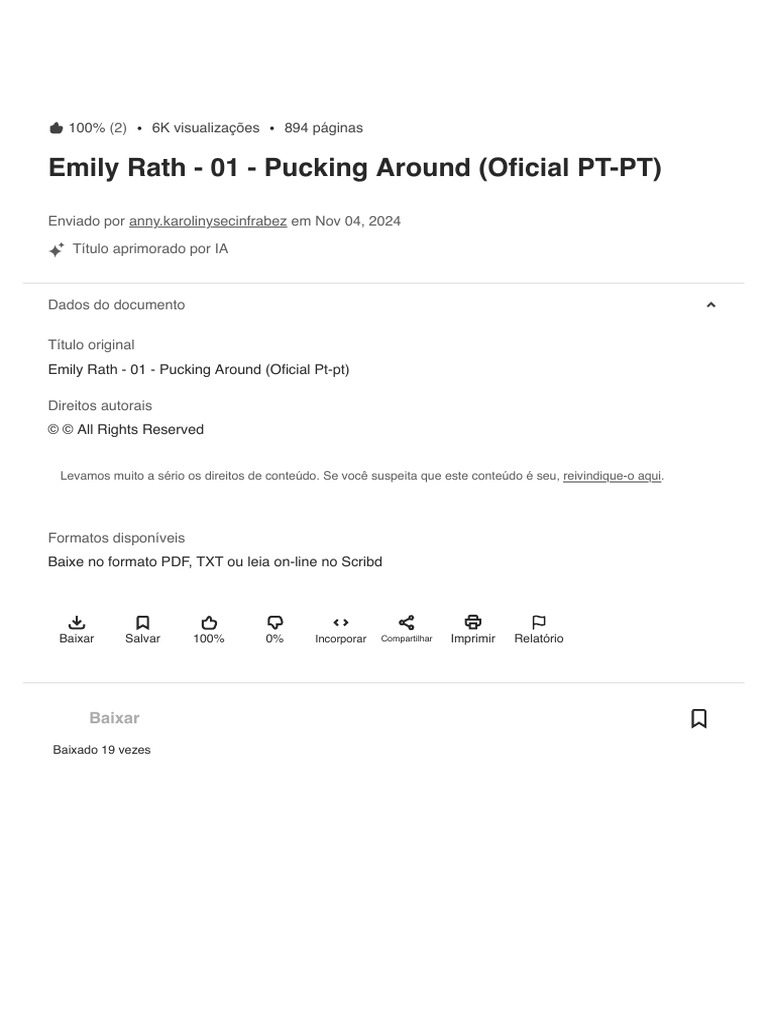The height and width of the screenshot is (1024, 768).
Task: Give a thumbs down (0%)
Action: coord(275,630)
